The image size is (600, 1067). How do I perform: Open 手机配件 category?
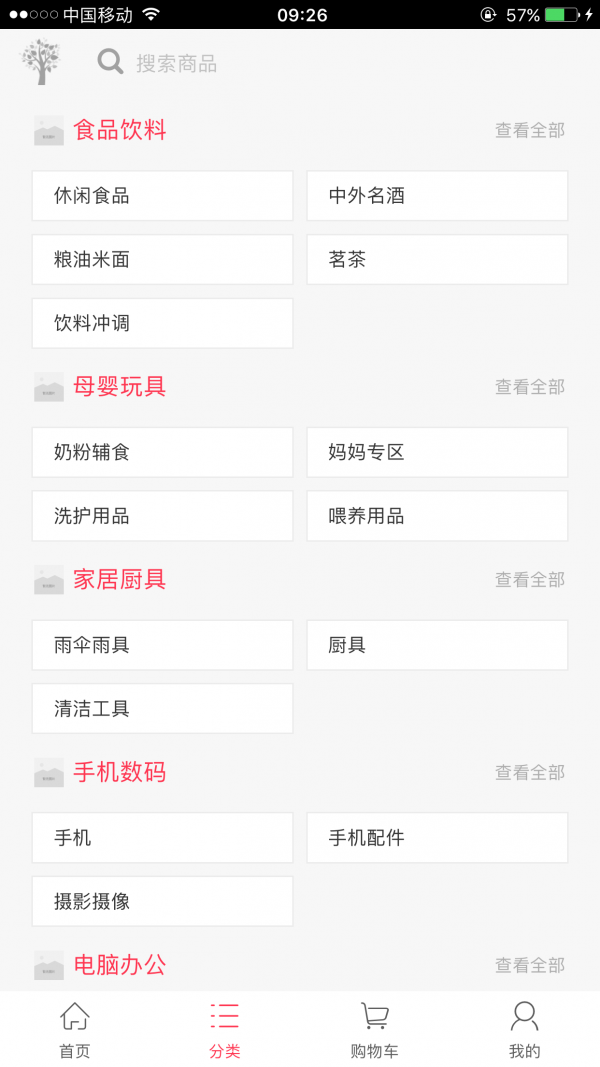tap(437, 838)
